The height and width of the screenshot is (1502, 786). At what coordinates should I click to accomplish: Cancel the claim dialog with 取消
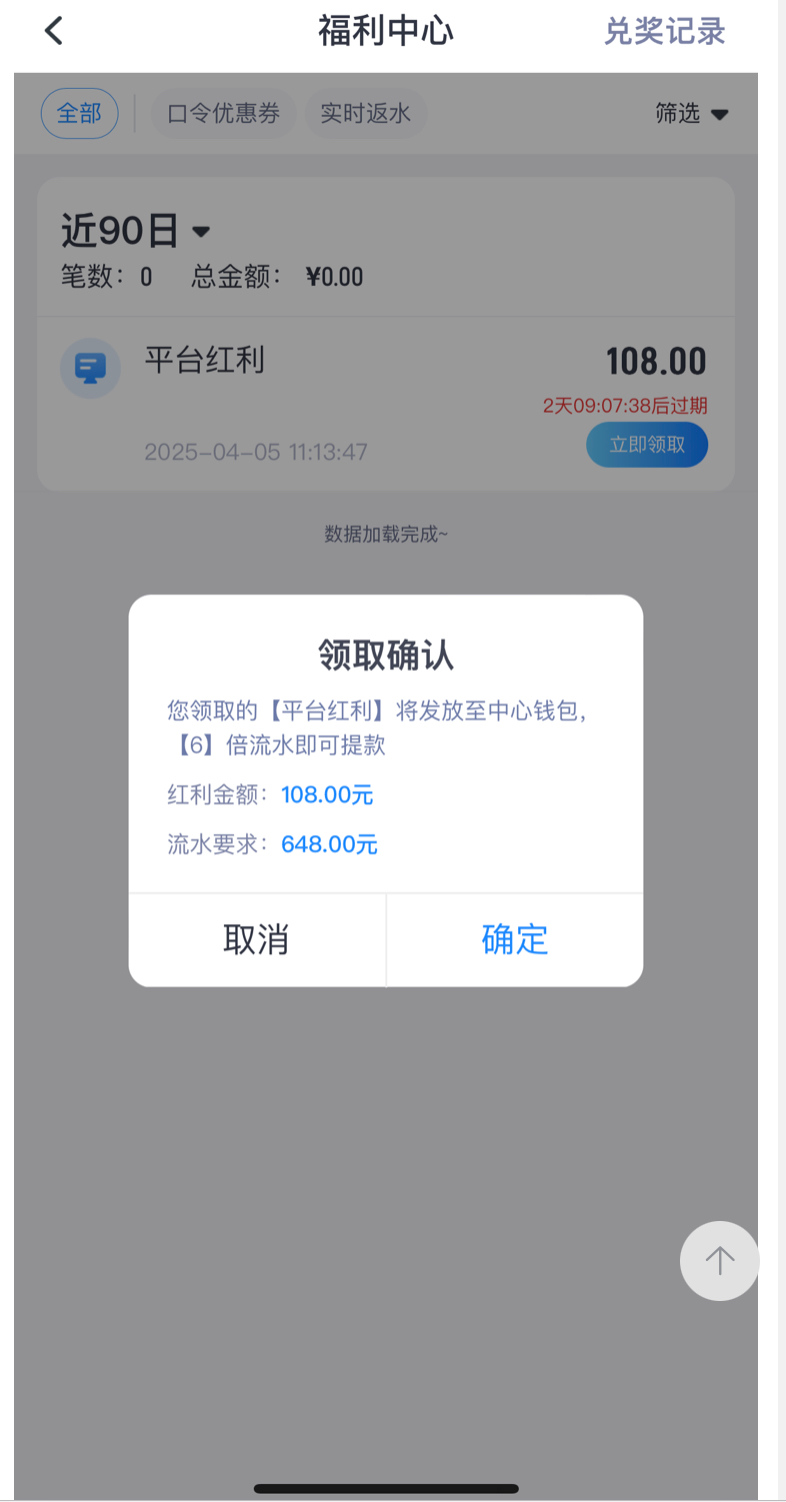pos(256,940)
